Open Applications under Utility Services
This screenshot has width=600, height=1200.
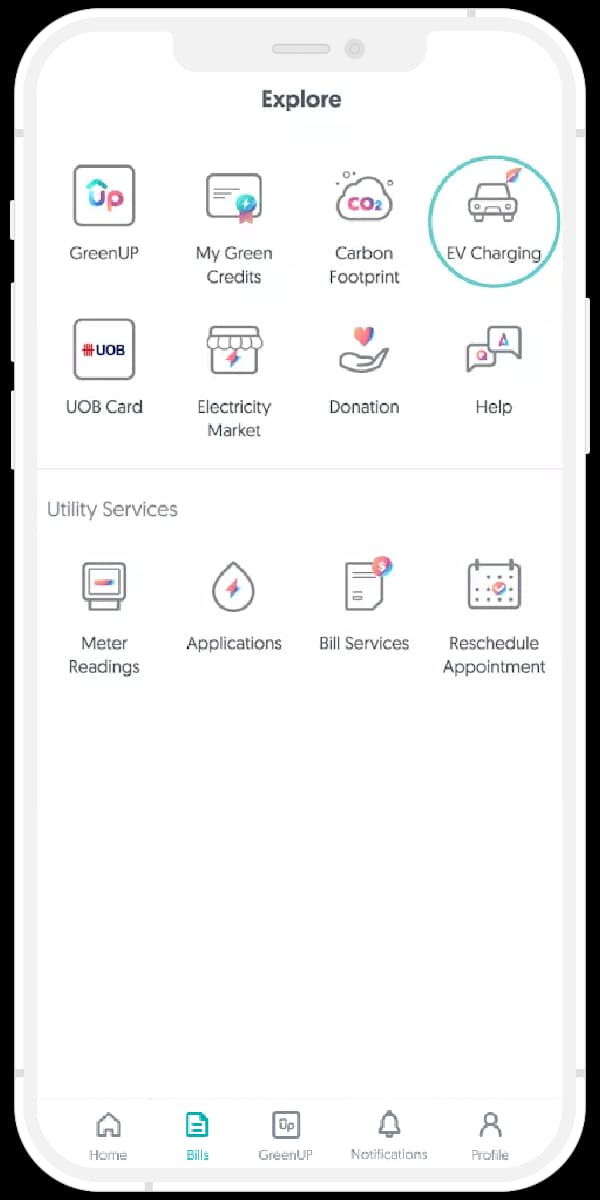pyautogui.click(x=234, y=603)
